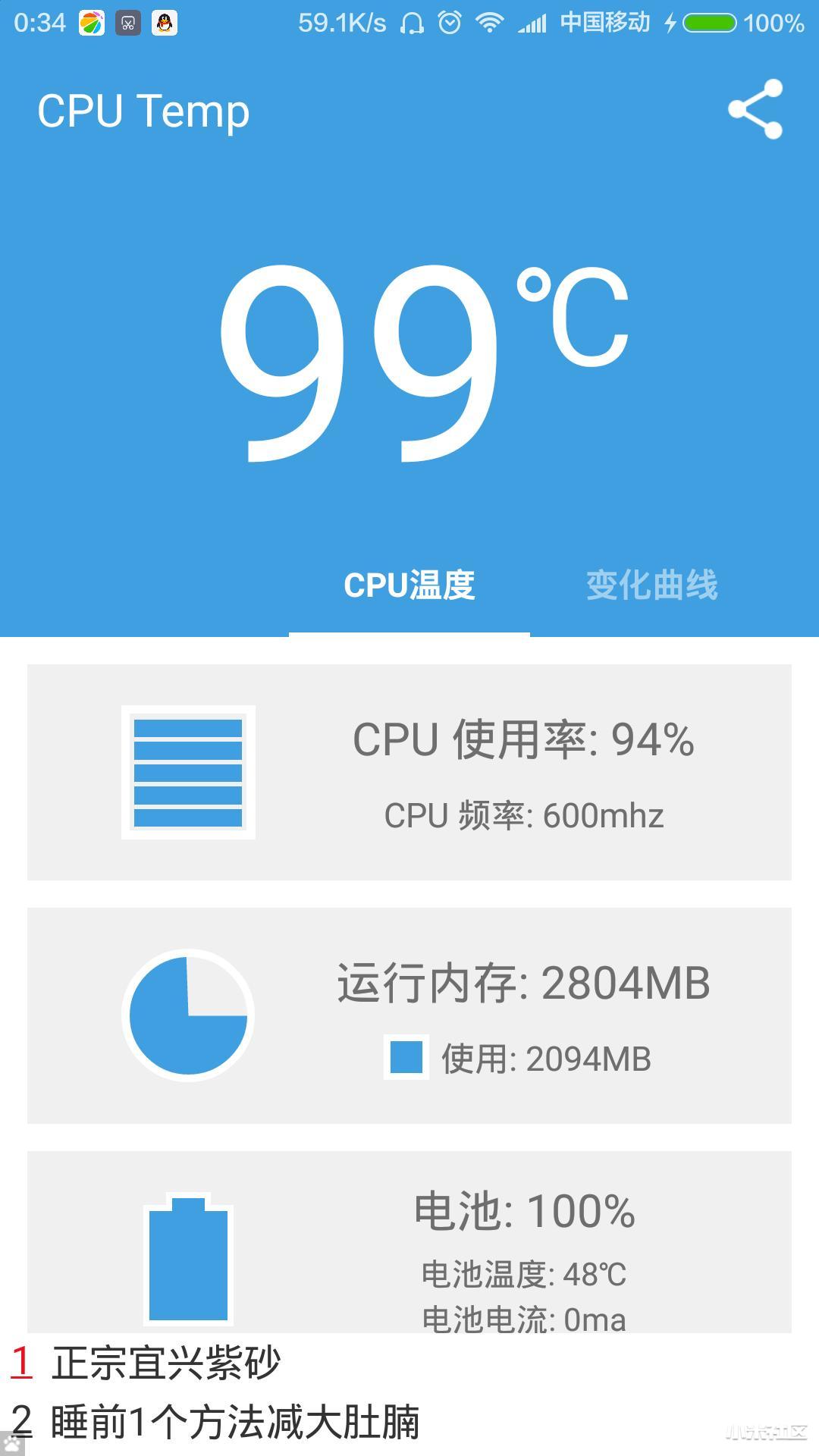Tap the headset icon in the status bar
This screenshot has width=819, height=1456.
(x=410, y=23)
